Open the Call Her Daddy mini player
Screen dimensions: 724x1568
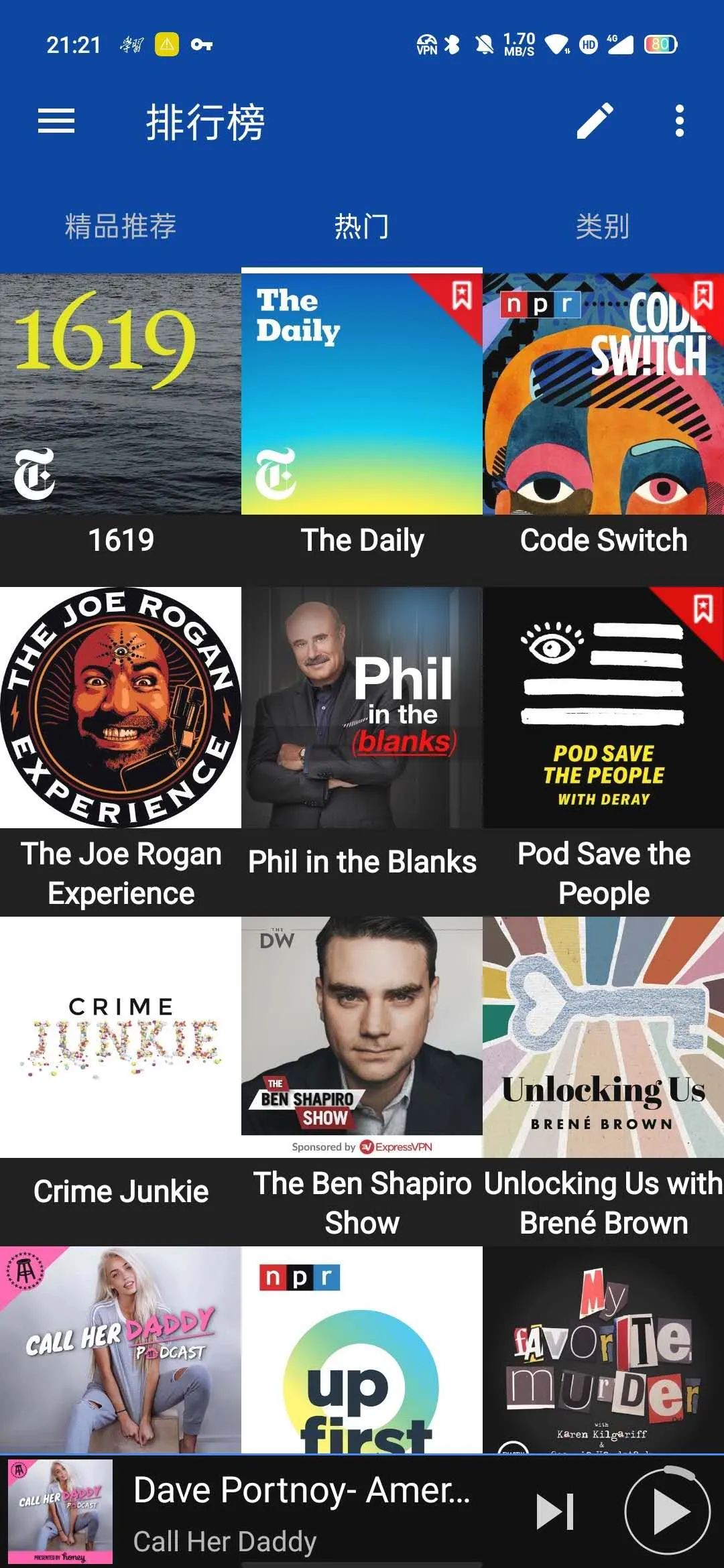click(x=302, y=1512)
